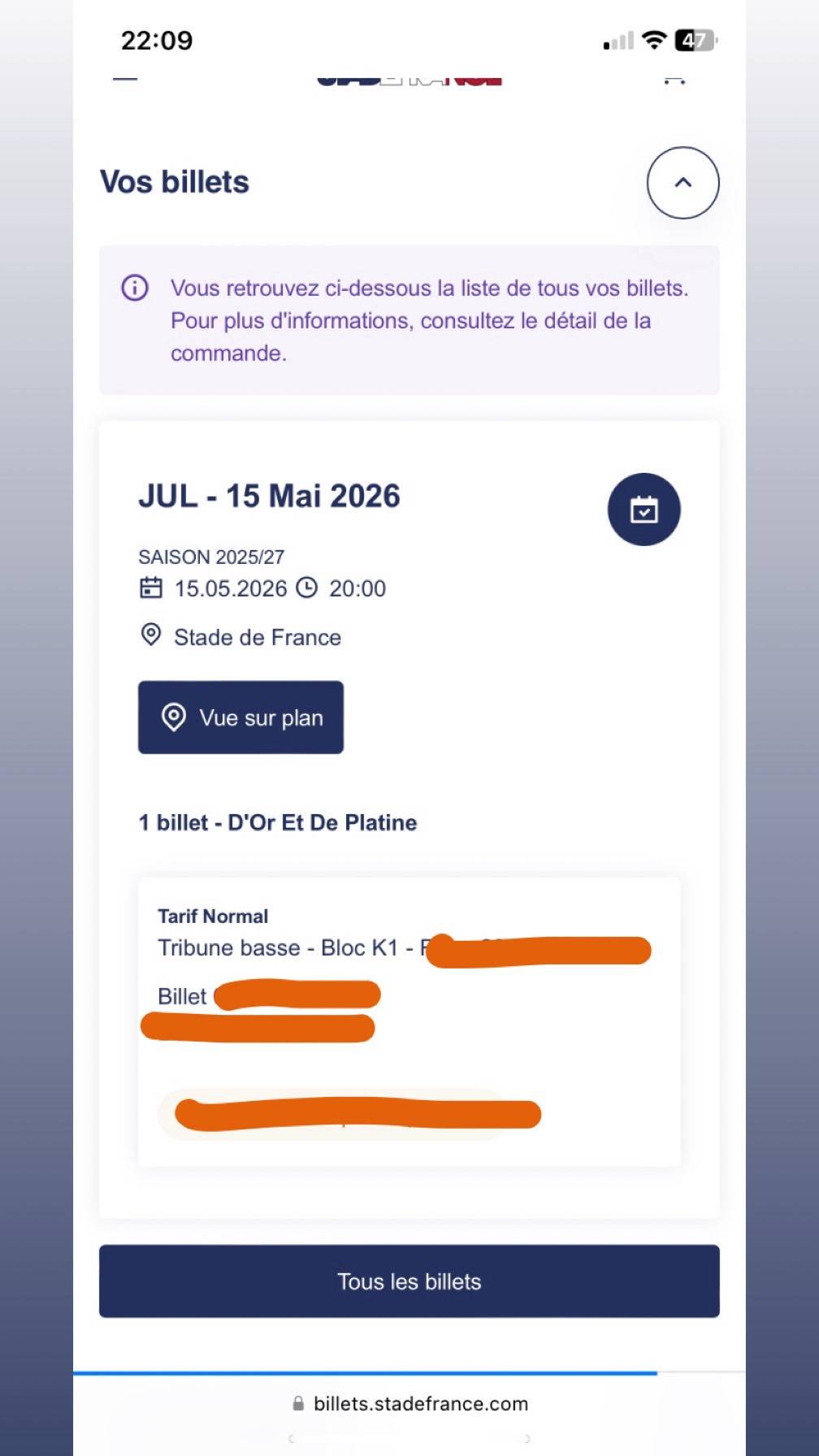Viewport: 819px width, 1456px height.
Task: Tap the info icon in the purple notice
Action: click(135, 288)
